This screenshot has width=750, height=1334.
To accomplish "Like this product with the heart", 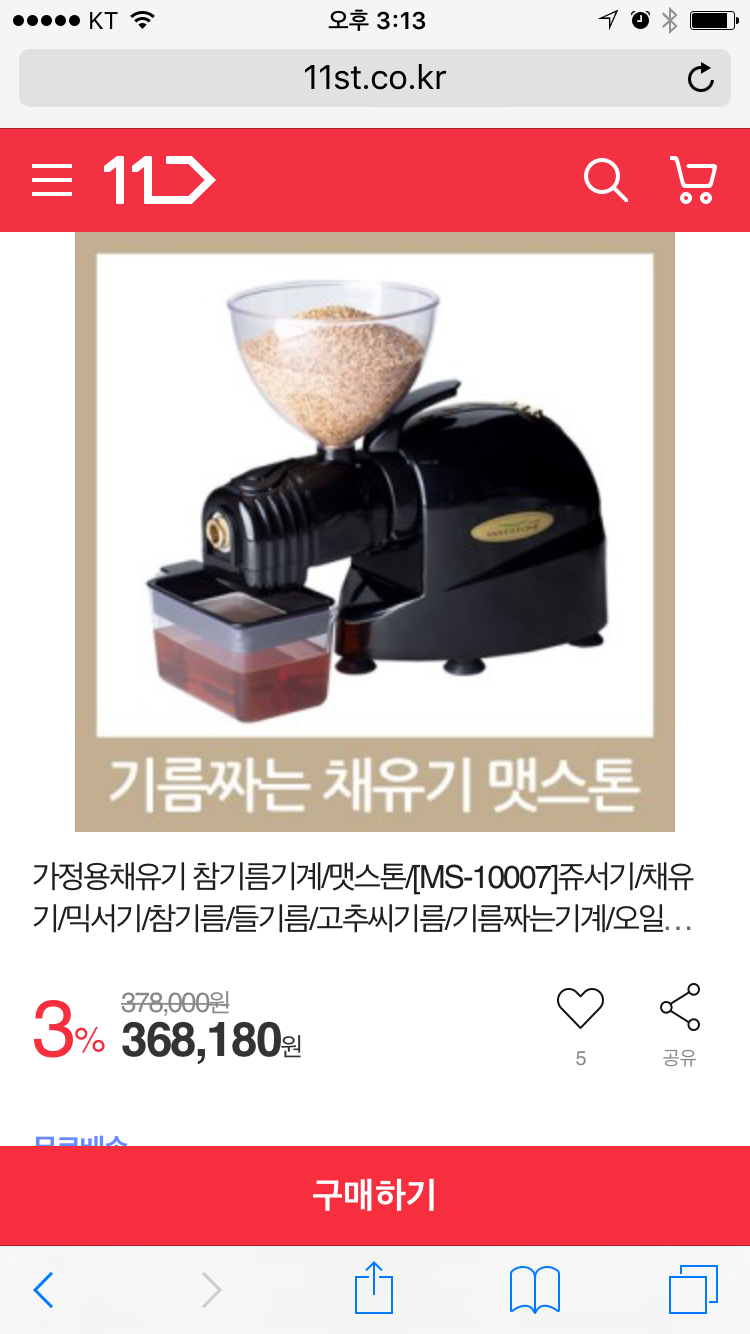I will pyautogui.click(x=581, y=1008).
